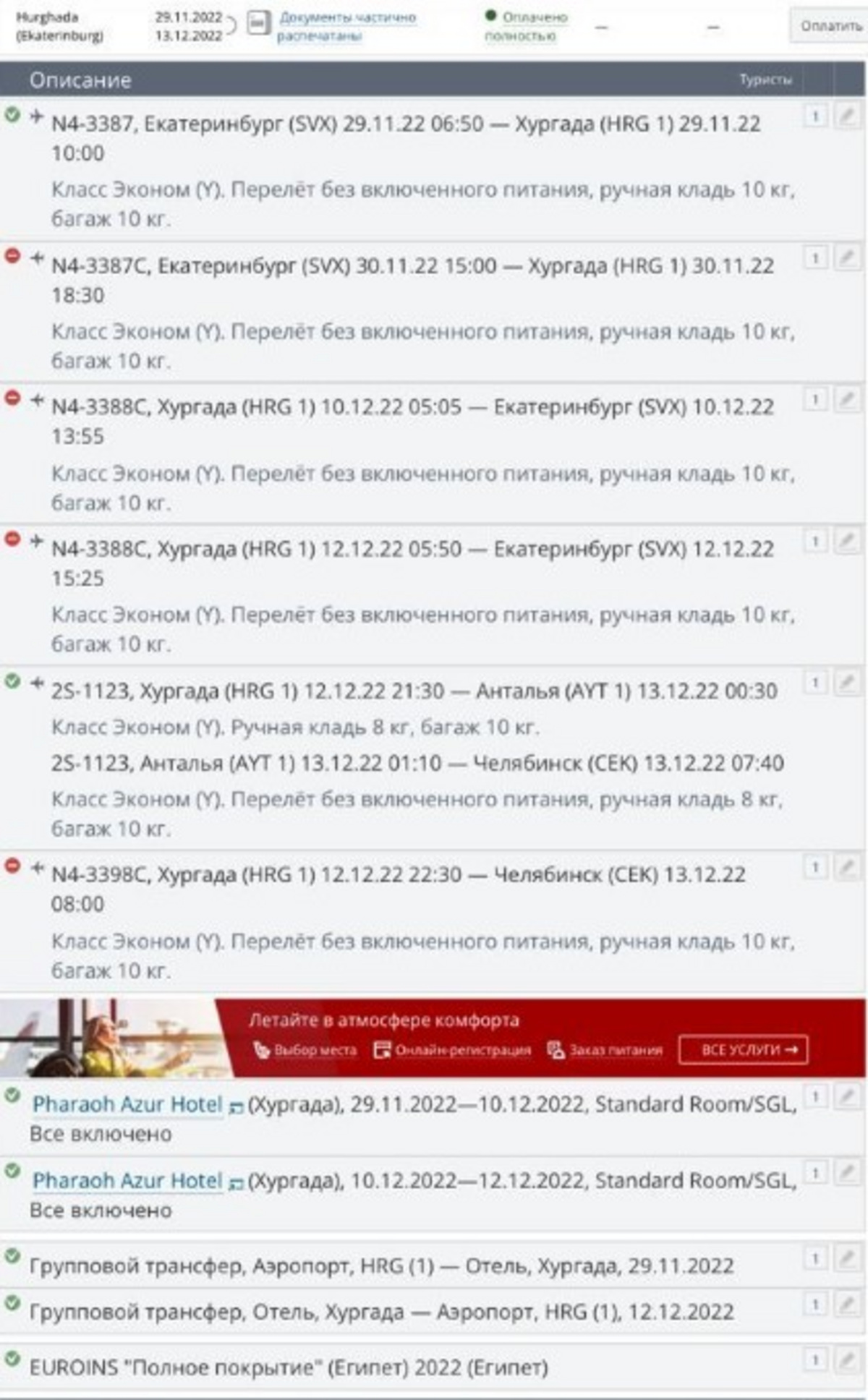Show tourists for the EUROINS insurance row
Screen dimensions: 868x1400
point(815,1360)
